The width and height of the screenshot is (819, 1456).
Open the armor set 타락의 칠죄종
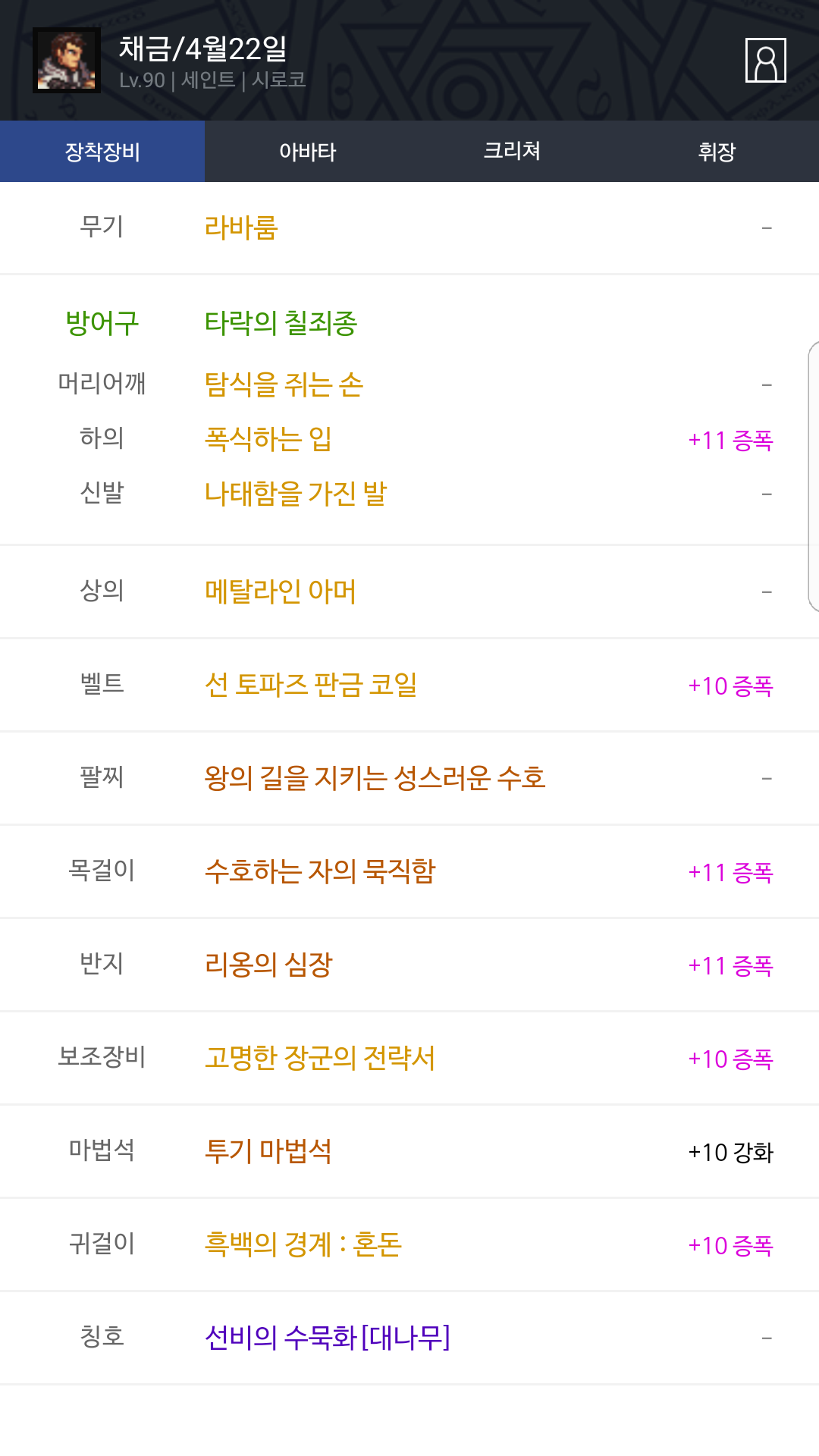pyautogui.click(x=281, y=324)
